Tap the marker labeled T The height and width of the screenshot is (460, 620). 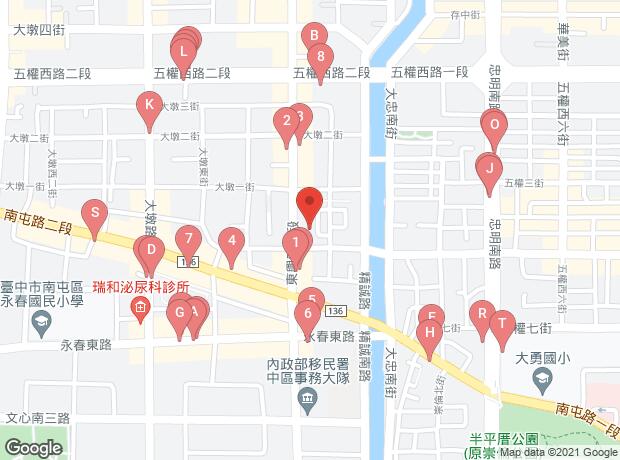click(x=505, y=326)
